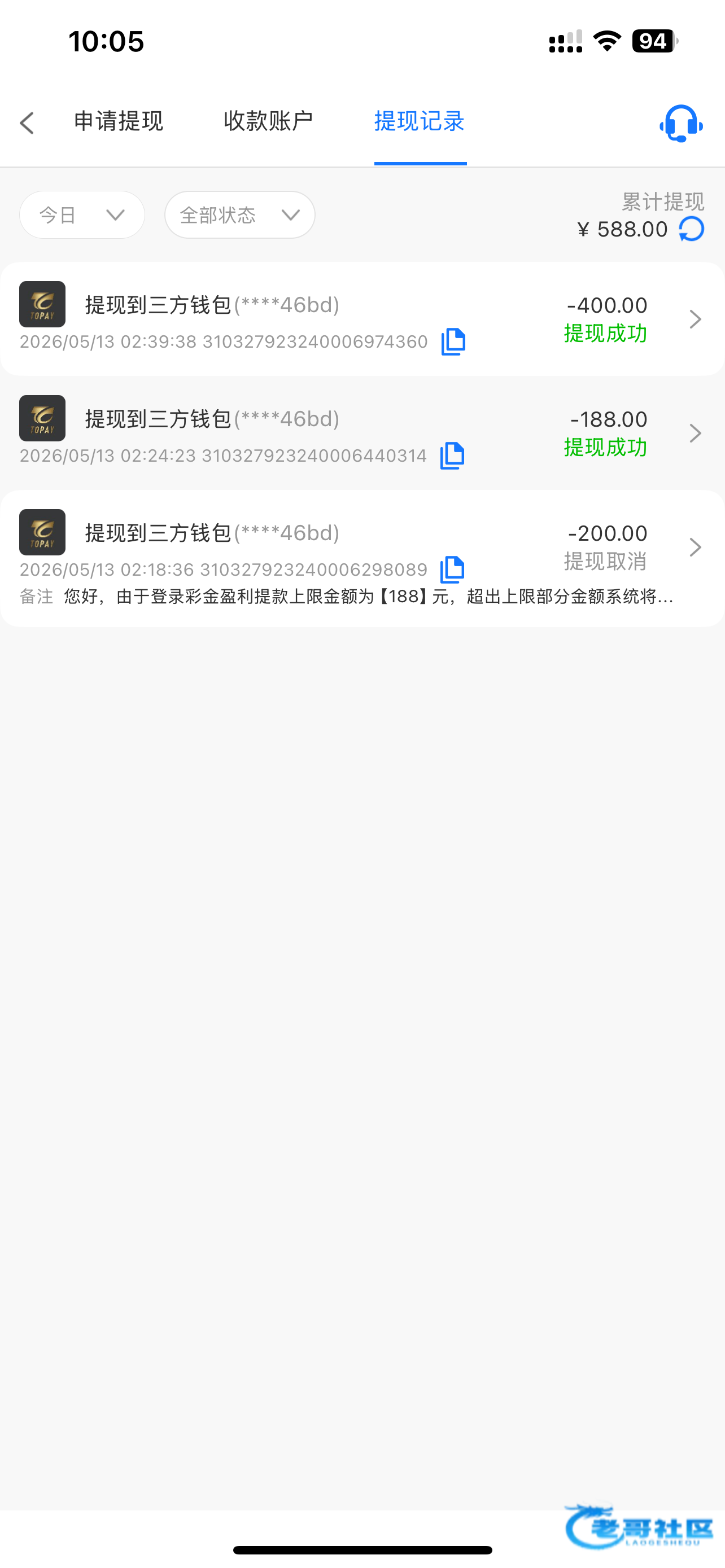Contact customer service via headset icon
This screenshot has height=1568, width=725.
(x=681, y=124)
